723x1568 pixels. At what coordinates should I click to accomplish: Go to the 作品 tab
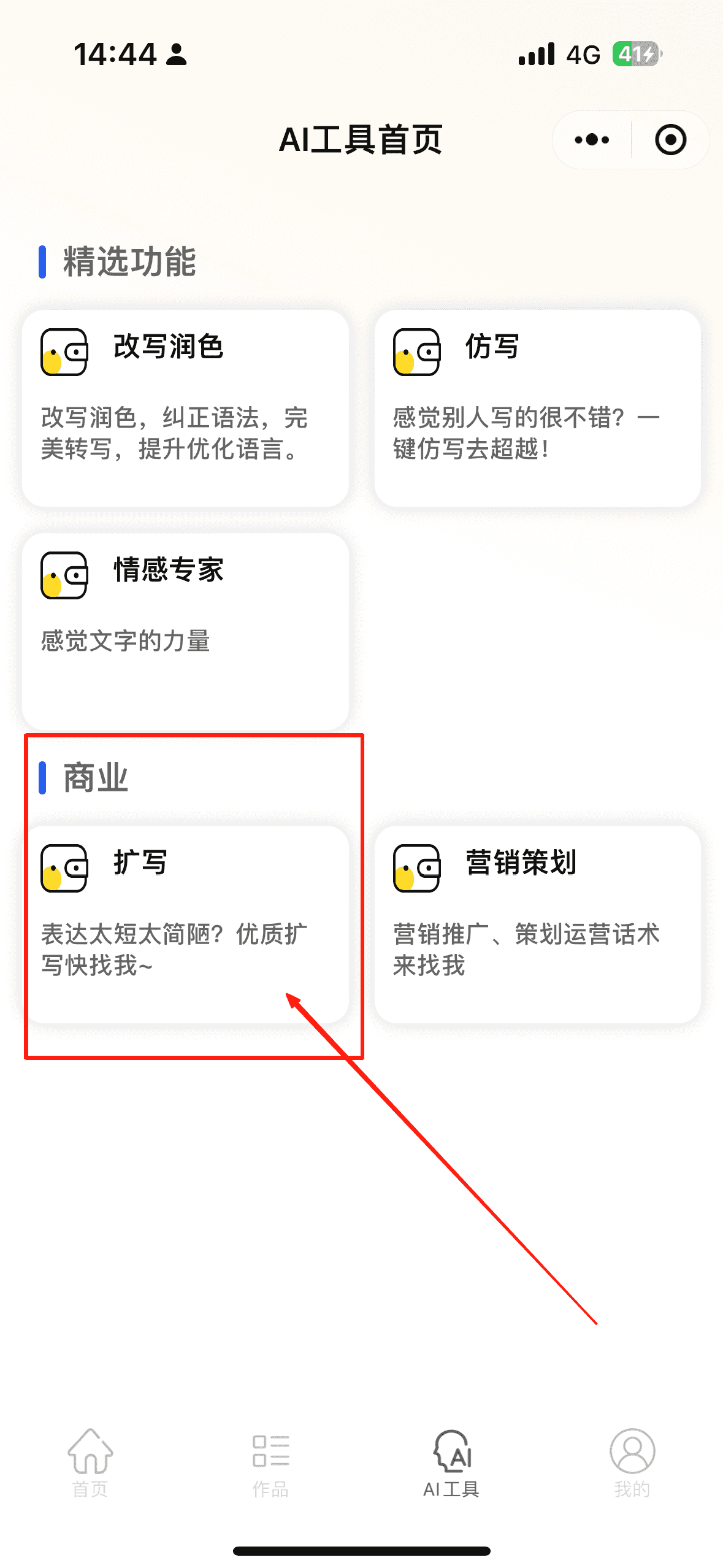270,1462
